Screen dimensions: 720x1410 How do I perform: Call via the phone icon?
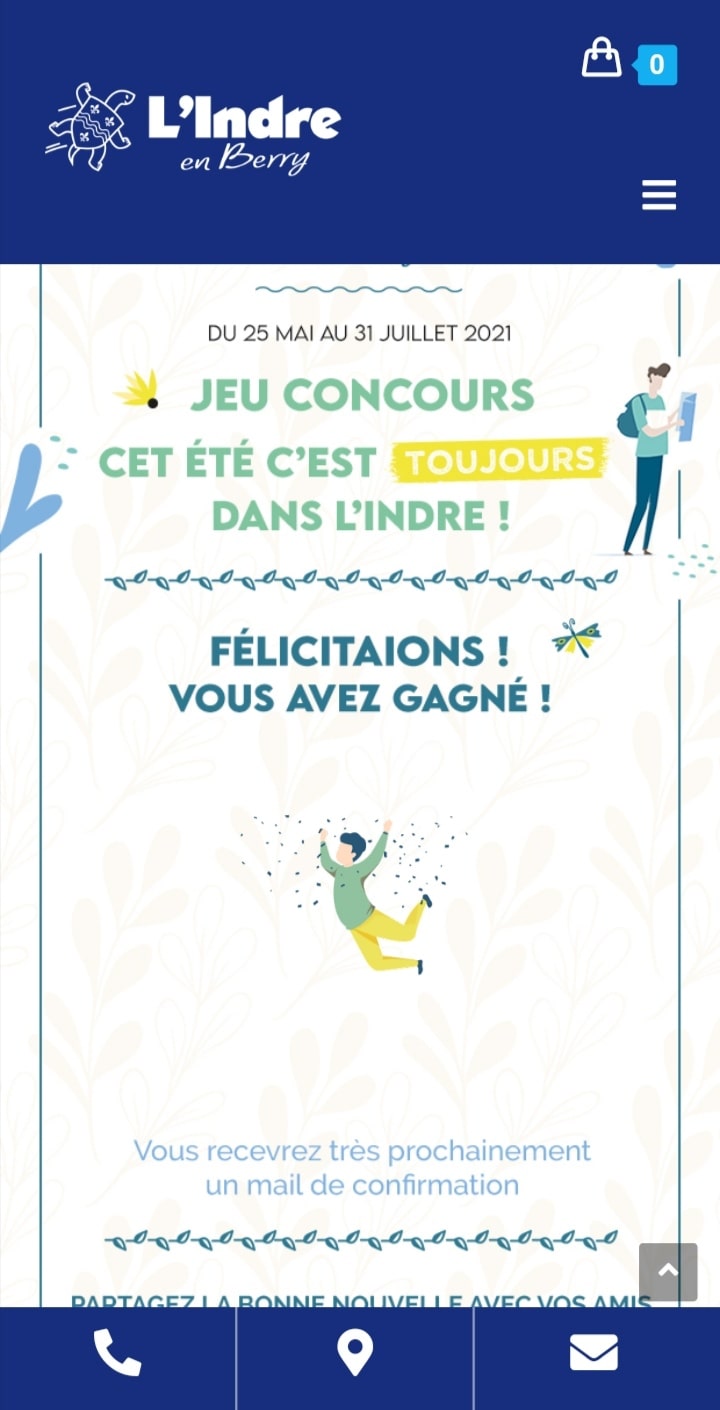pos(118,1353)
